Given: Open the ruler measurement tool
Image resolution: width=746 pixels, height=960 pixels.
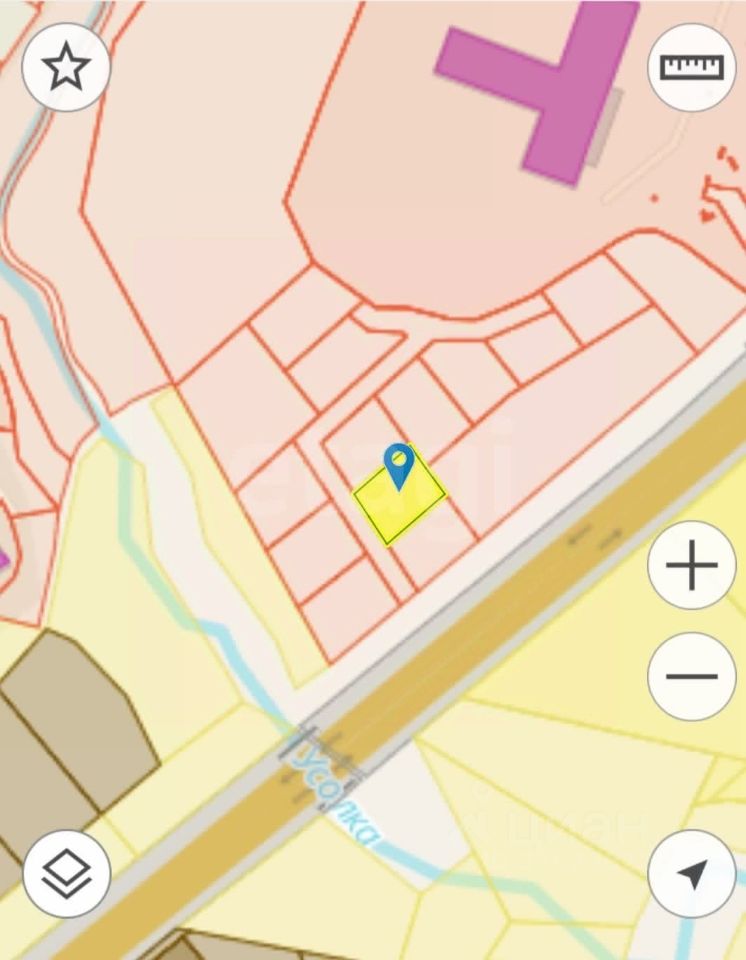Looking at the screenshot, I should point(691,67).
